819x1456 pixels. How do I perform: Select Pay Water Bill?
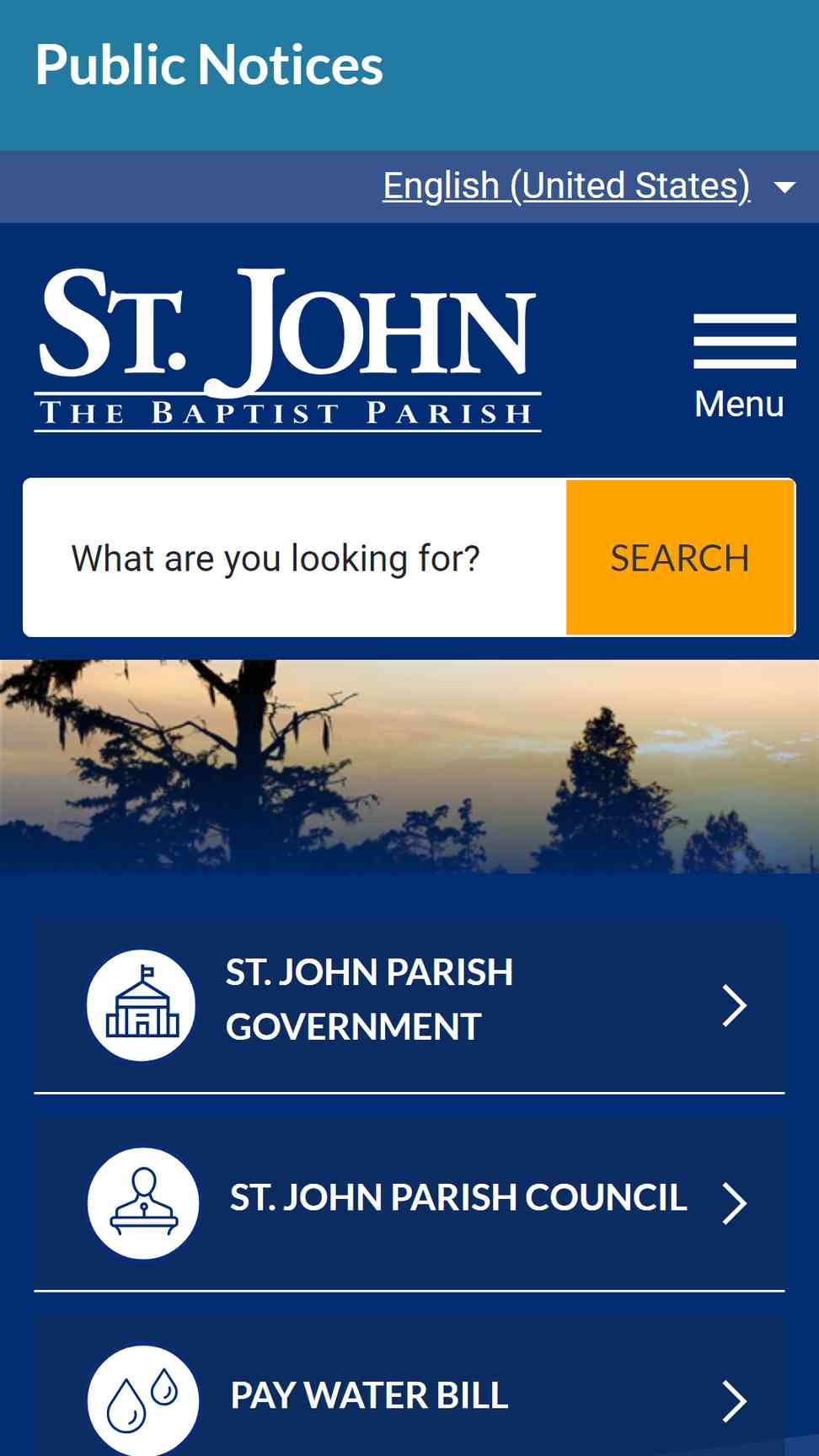coord(409,1396)
